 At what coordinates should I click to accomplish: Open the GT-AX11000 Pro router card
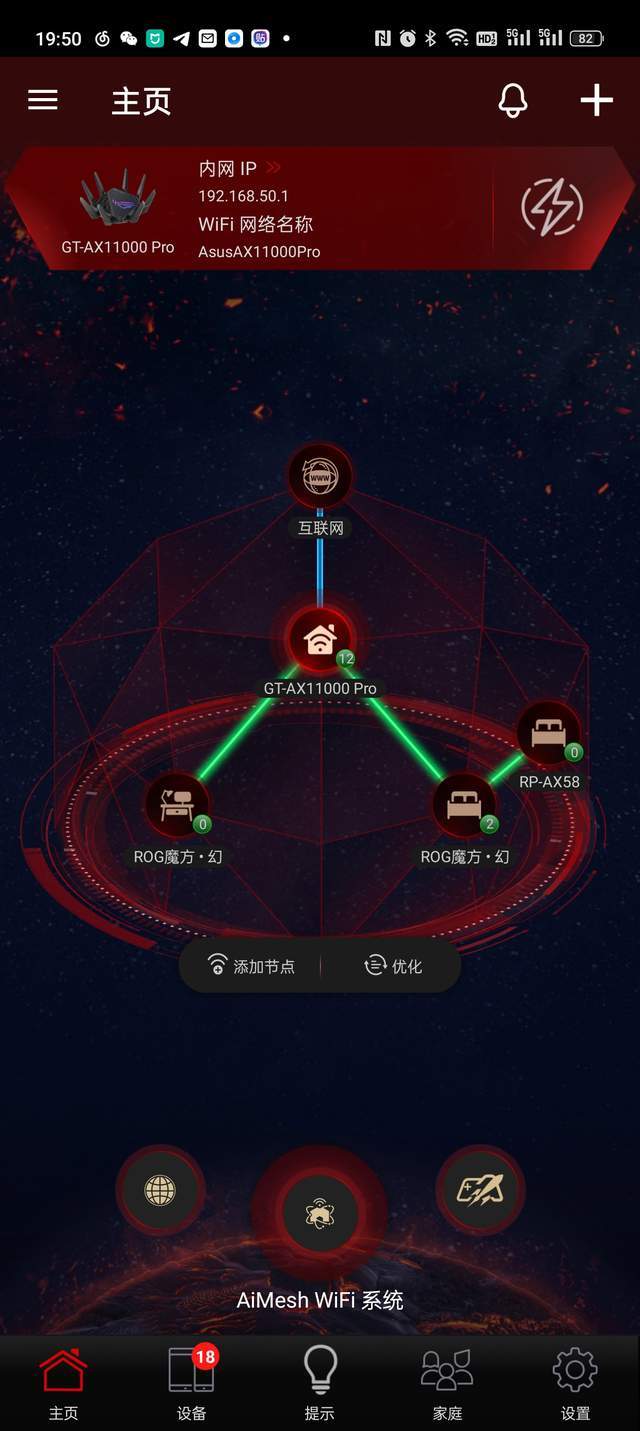click(x=118, y=211)
